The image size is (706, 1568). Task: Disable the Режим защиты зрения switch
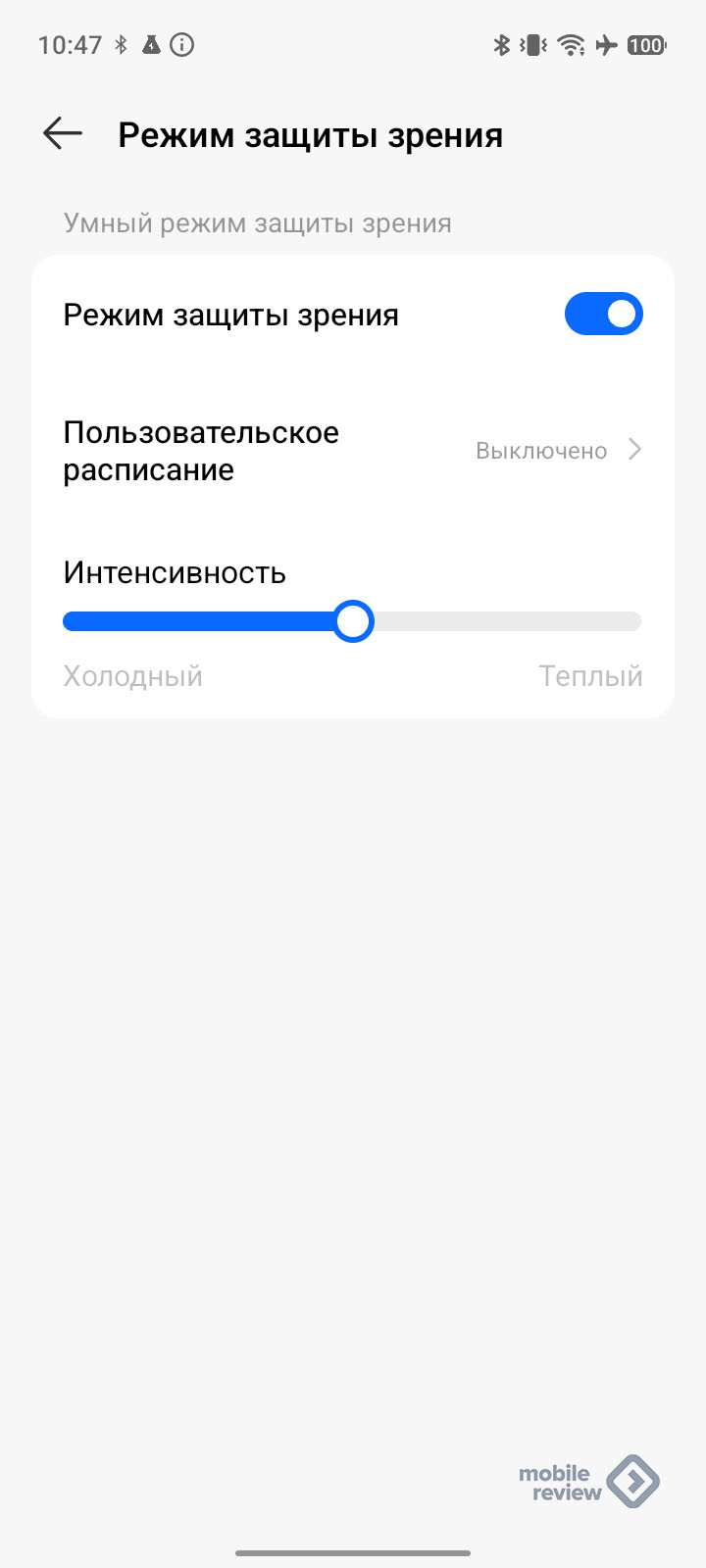pos(603,315)
